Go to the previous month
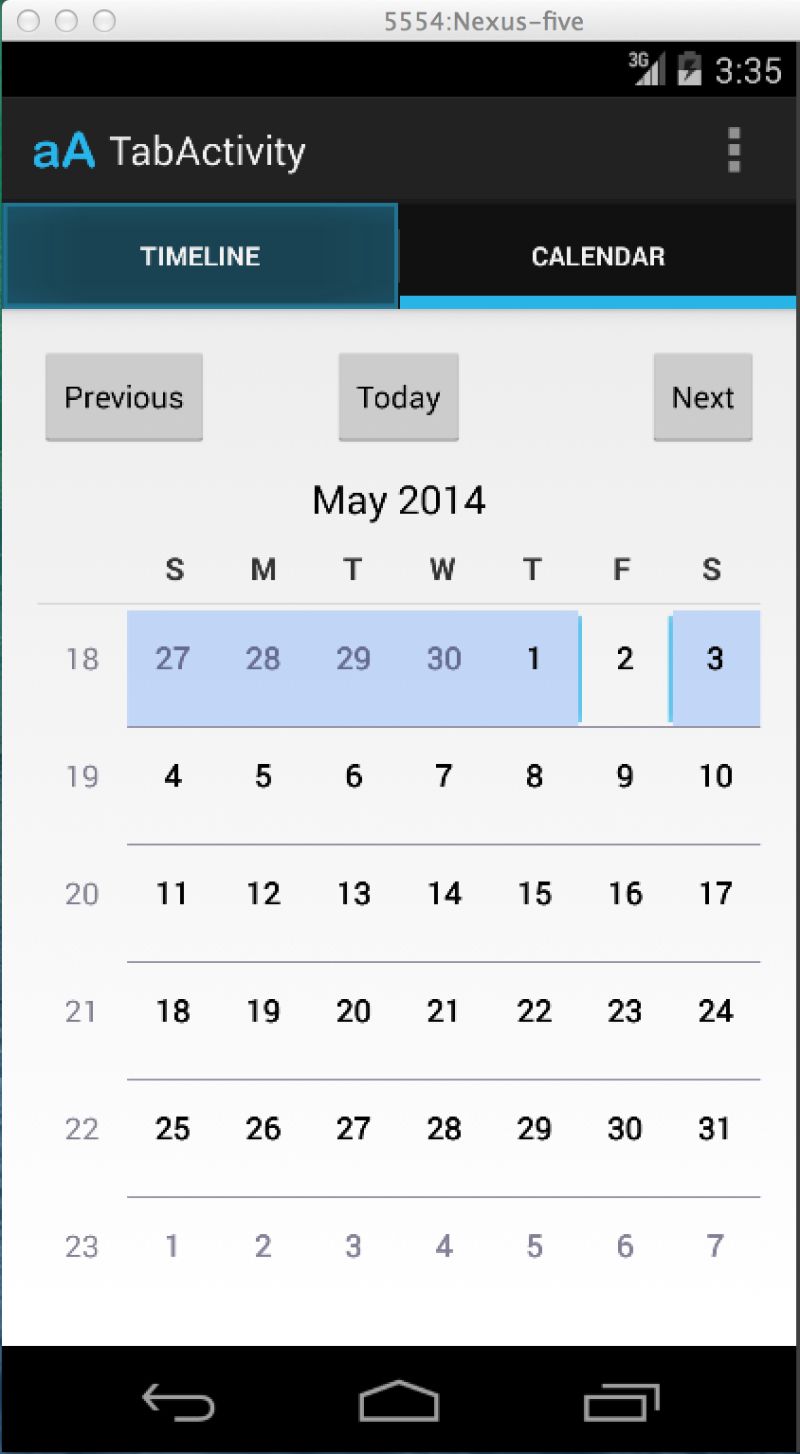 (x=124, y=397)
